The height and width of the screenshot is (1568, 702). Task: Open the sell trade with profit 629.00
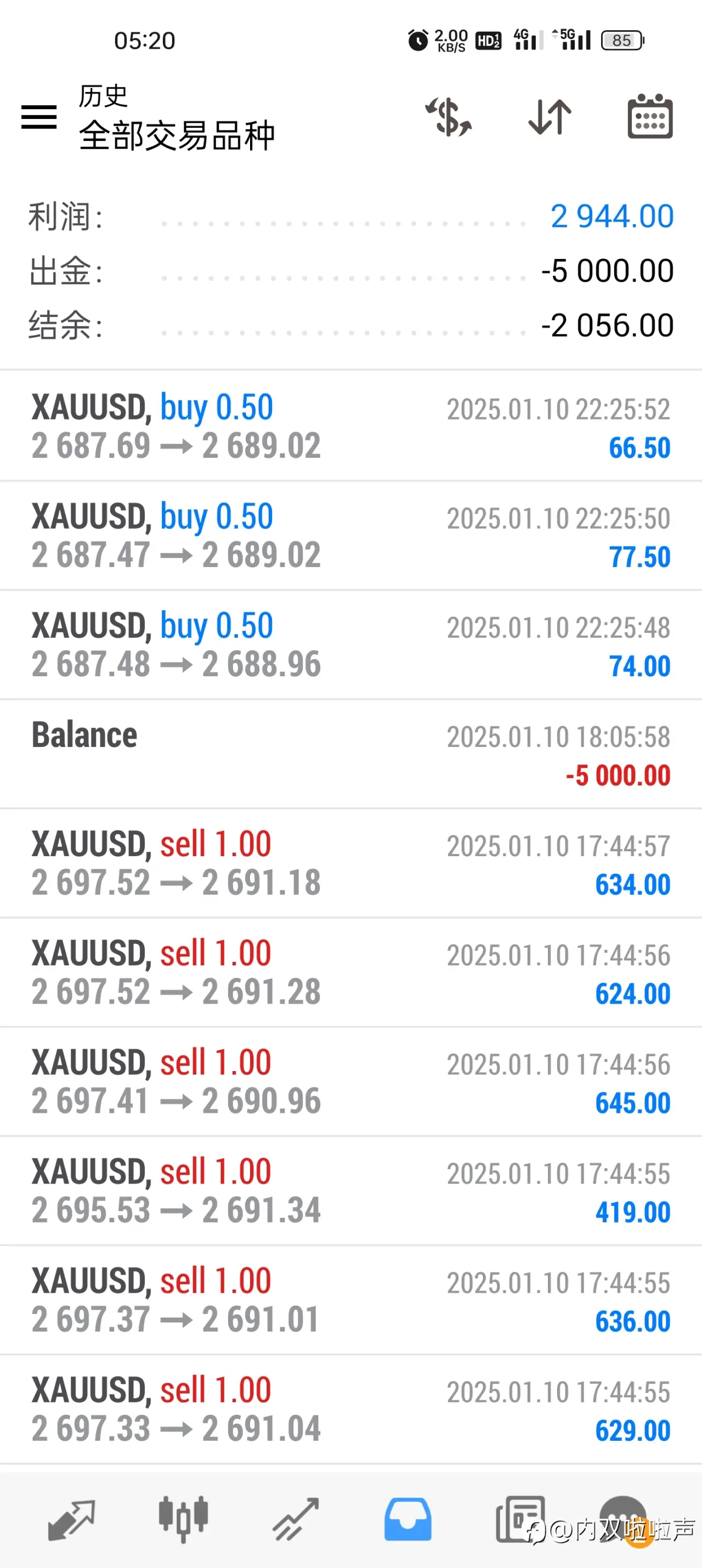tap(350, 1409)
